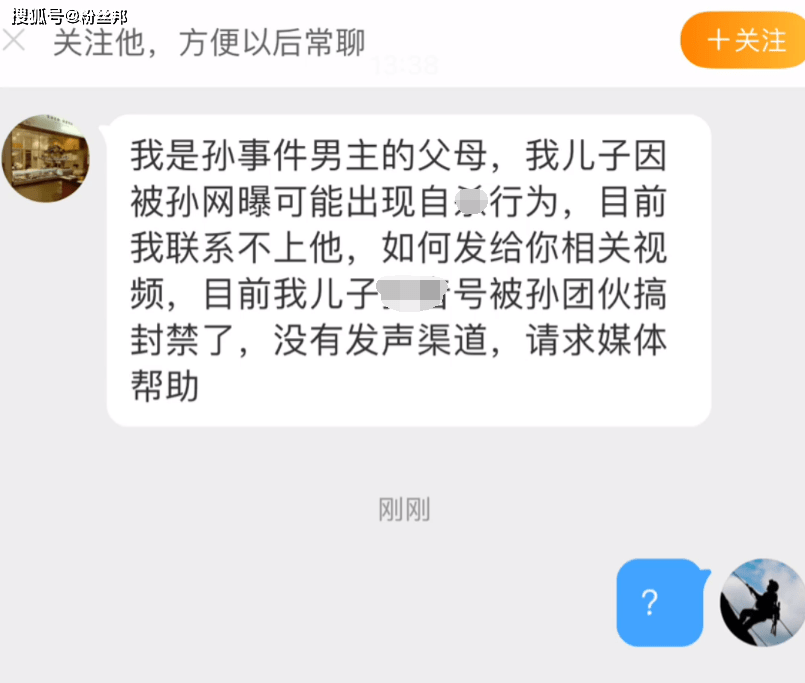805x683 pixels.
Task: Open my own avatar beside the question mark reply
Action: (x=762, y=602)
